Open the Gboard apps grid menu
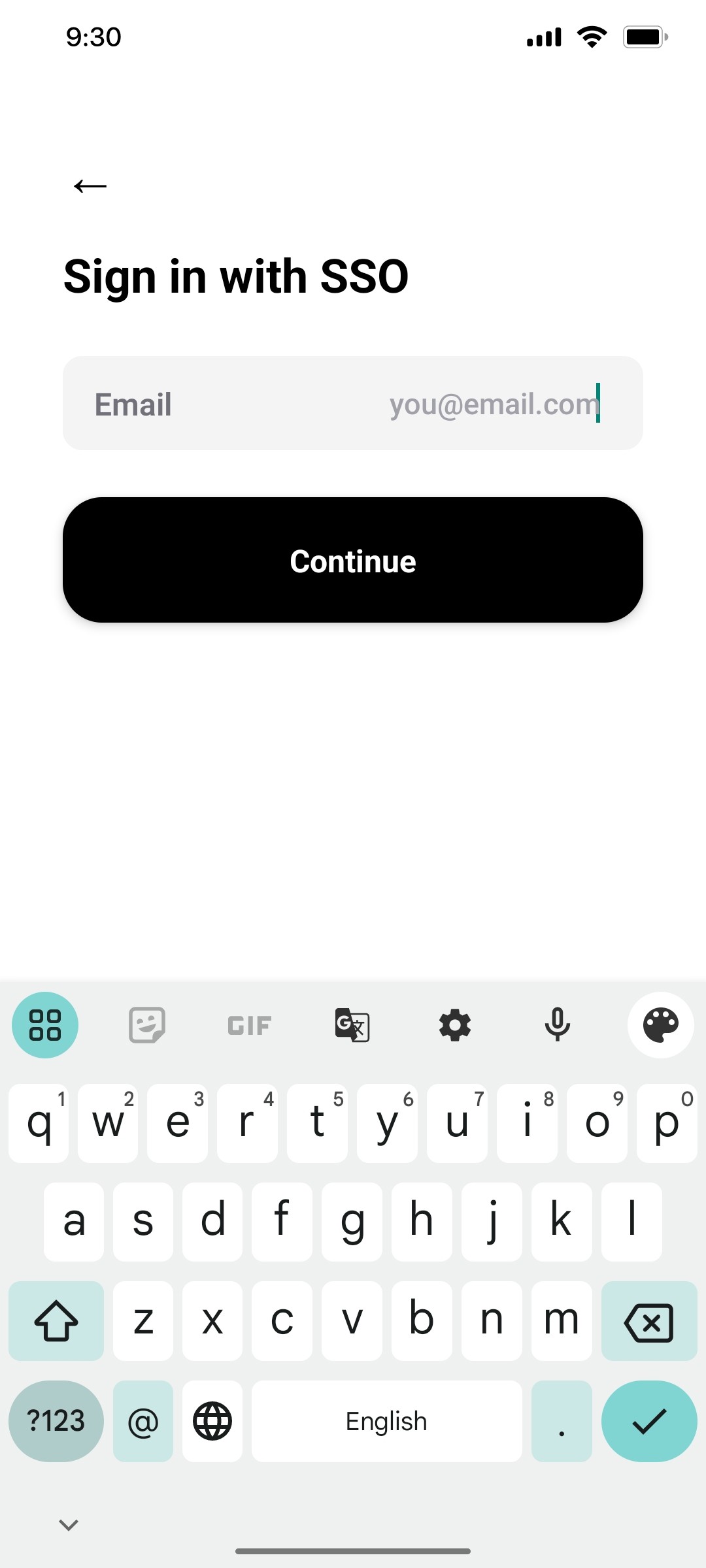This screenshot has height=1568, width=706. coord(44,1024)
